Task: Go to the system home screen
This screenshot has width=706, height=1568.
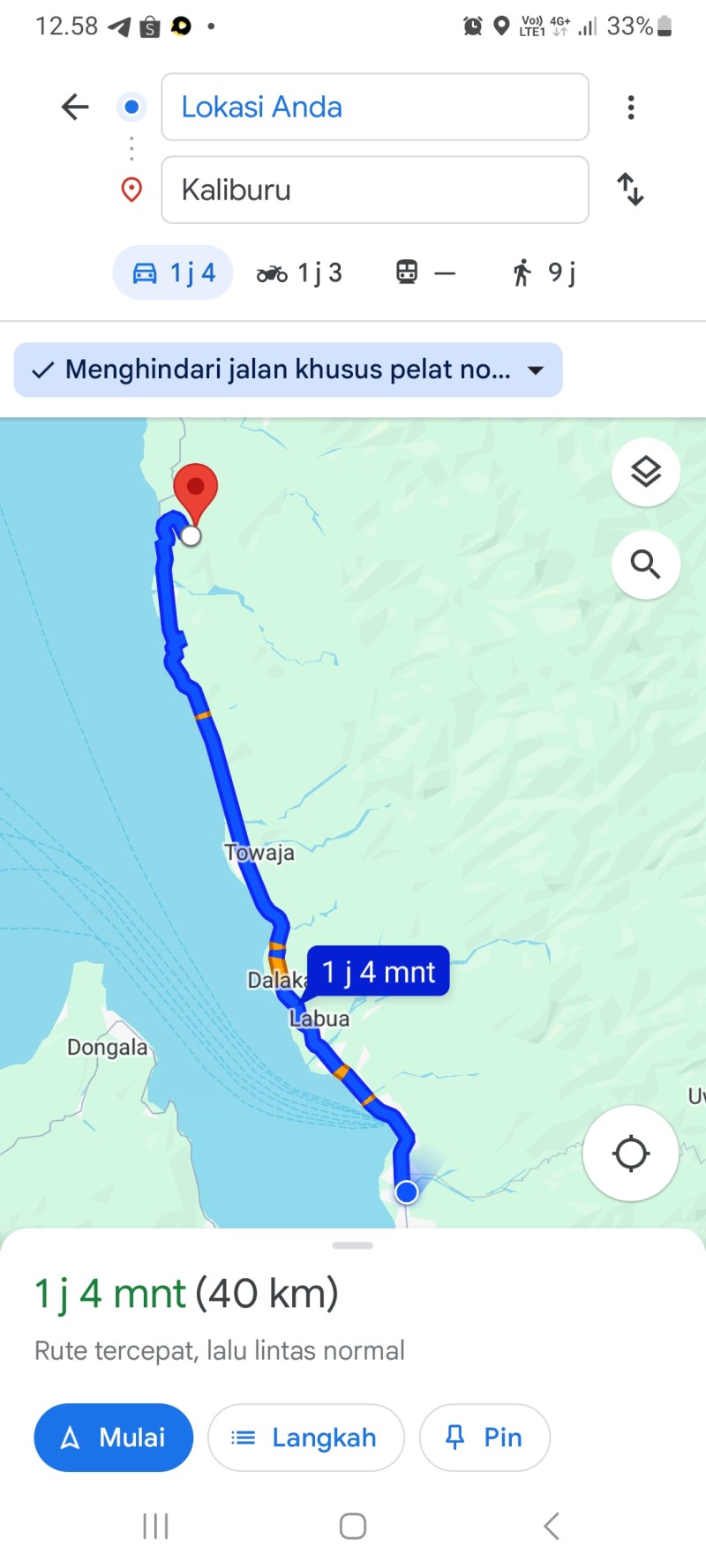Action: coord(353,1526)
